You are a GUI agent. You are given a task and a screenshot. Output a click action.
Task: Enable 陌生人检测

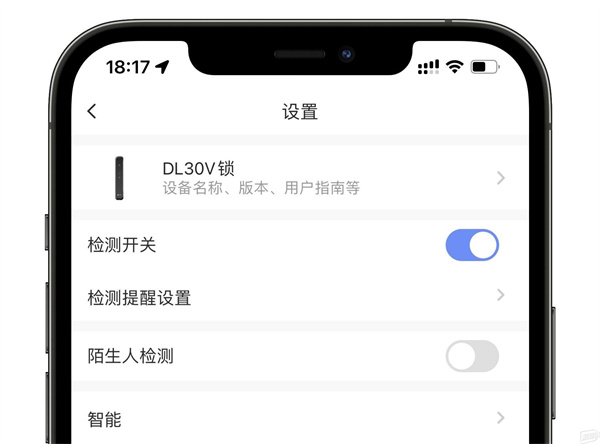click(472, 356)
